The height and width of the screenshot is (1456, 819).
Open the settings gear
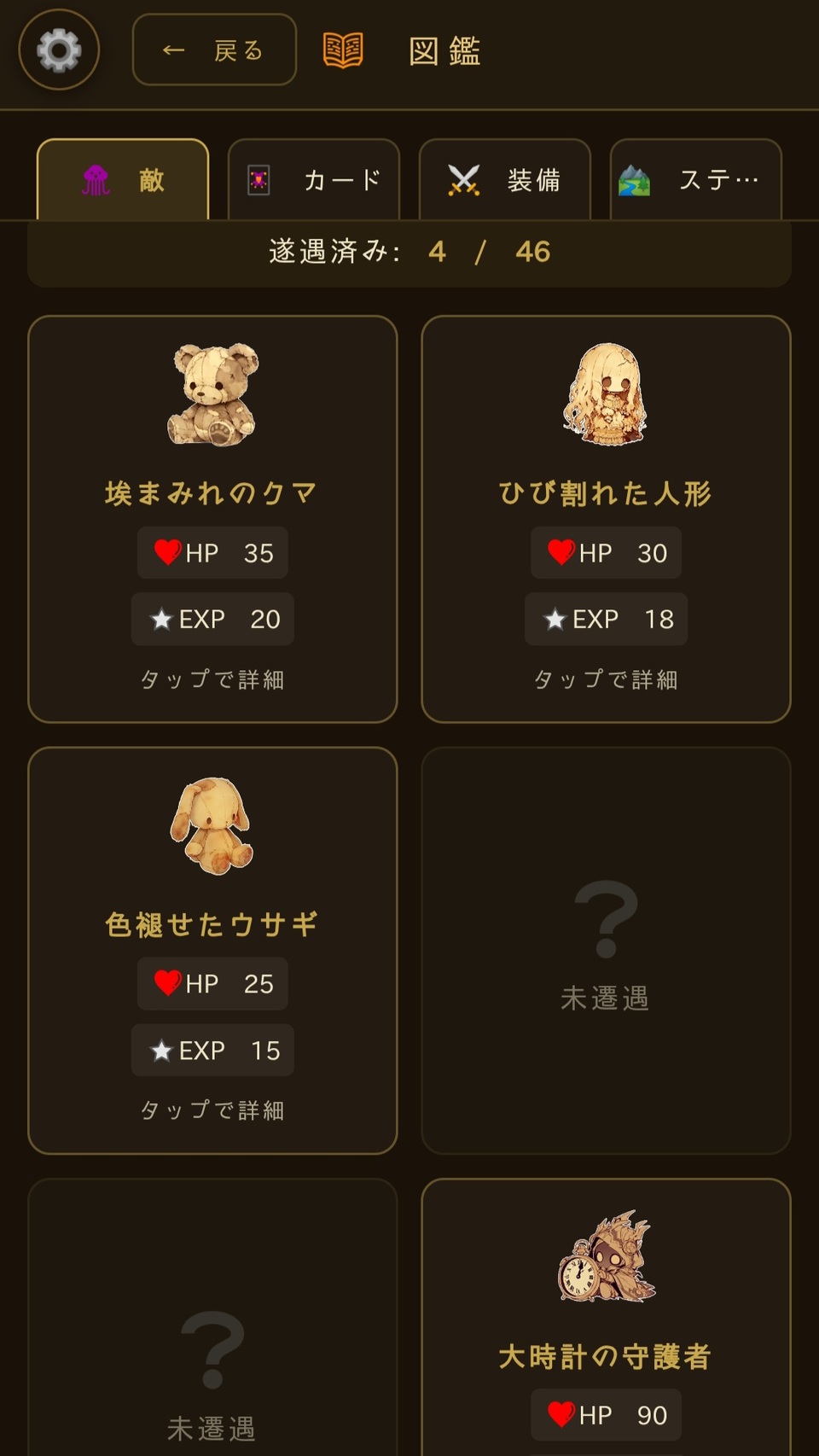click(x=59, y=50)
